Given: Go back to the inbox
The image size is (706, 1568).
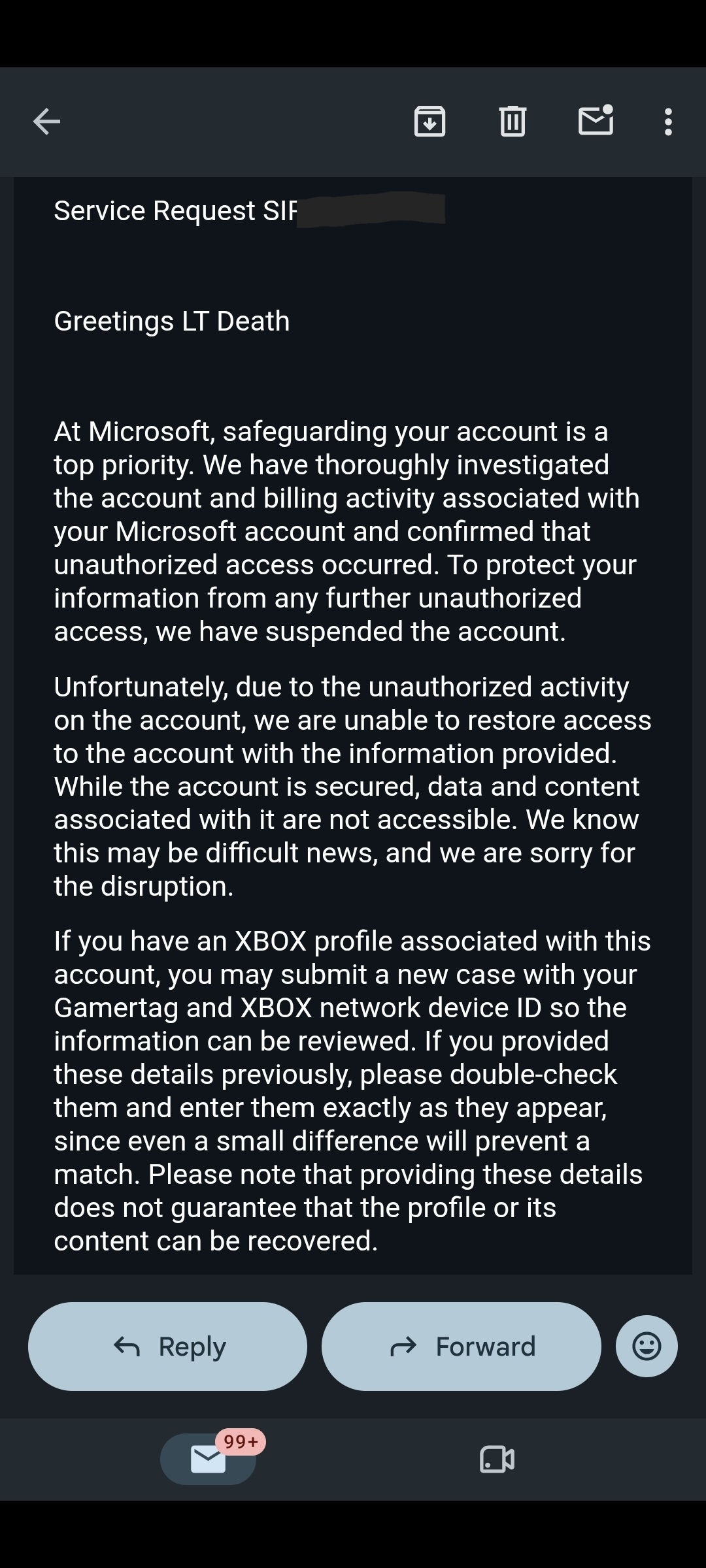Looking at the screenshot, I should click(x=46, y=122).
